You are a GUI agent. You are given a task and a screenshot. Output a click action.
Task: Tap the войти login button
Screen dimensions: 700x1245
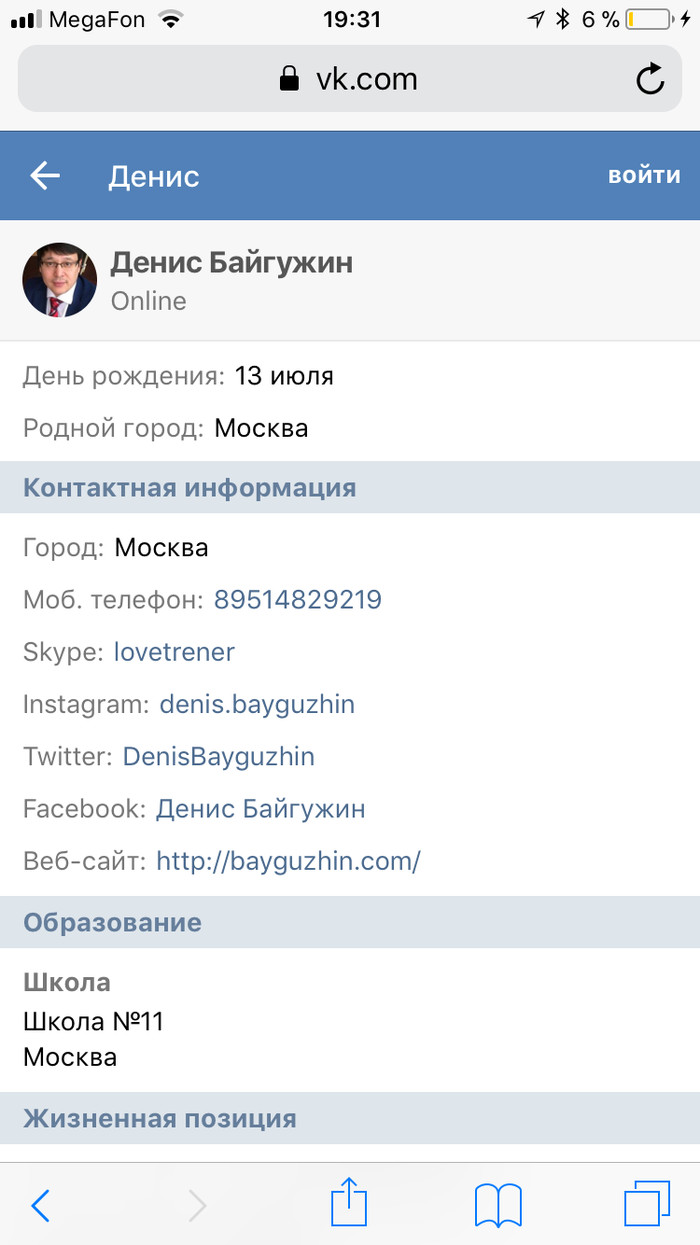[644, 175]
